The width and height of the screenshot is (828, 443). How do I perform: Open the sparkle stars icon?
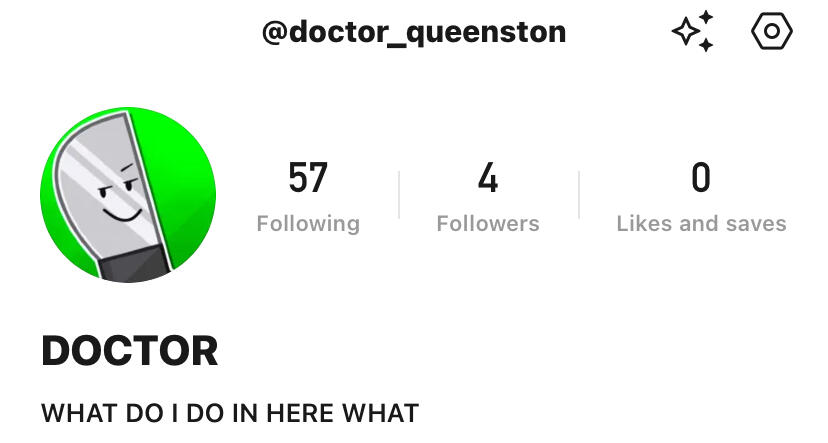[x=693, y=32]
